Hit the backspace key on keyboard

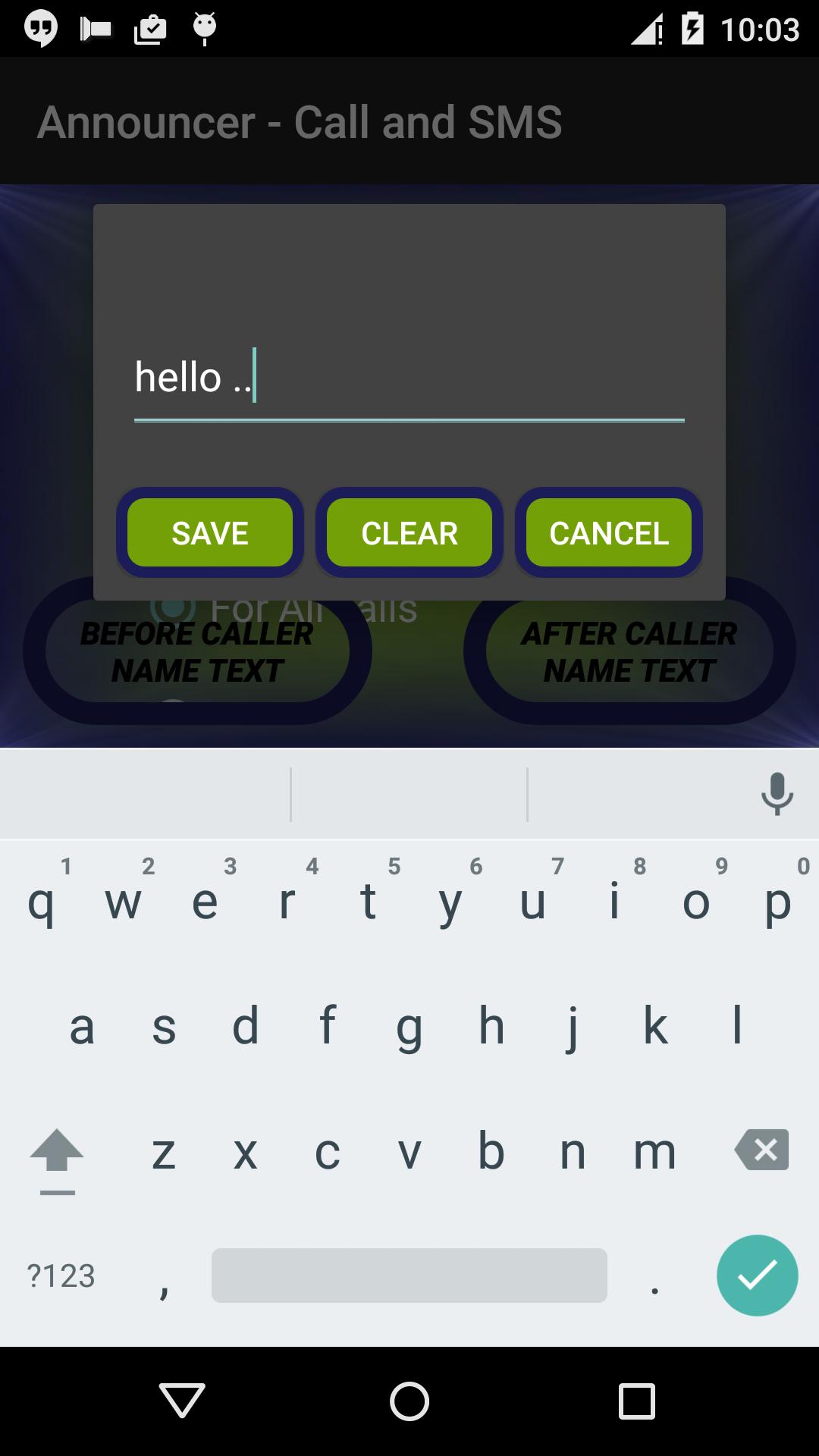coord(761,1150)
